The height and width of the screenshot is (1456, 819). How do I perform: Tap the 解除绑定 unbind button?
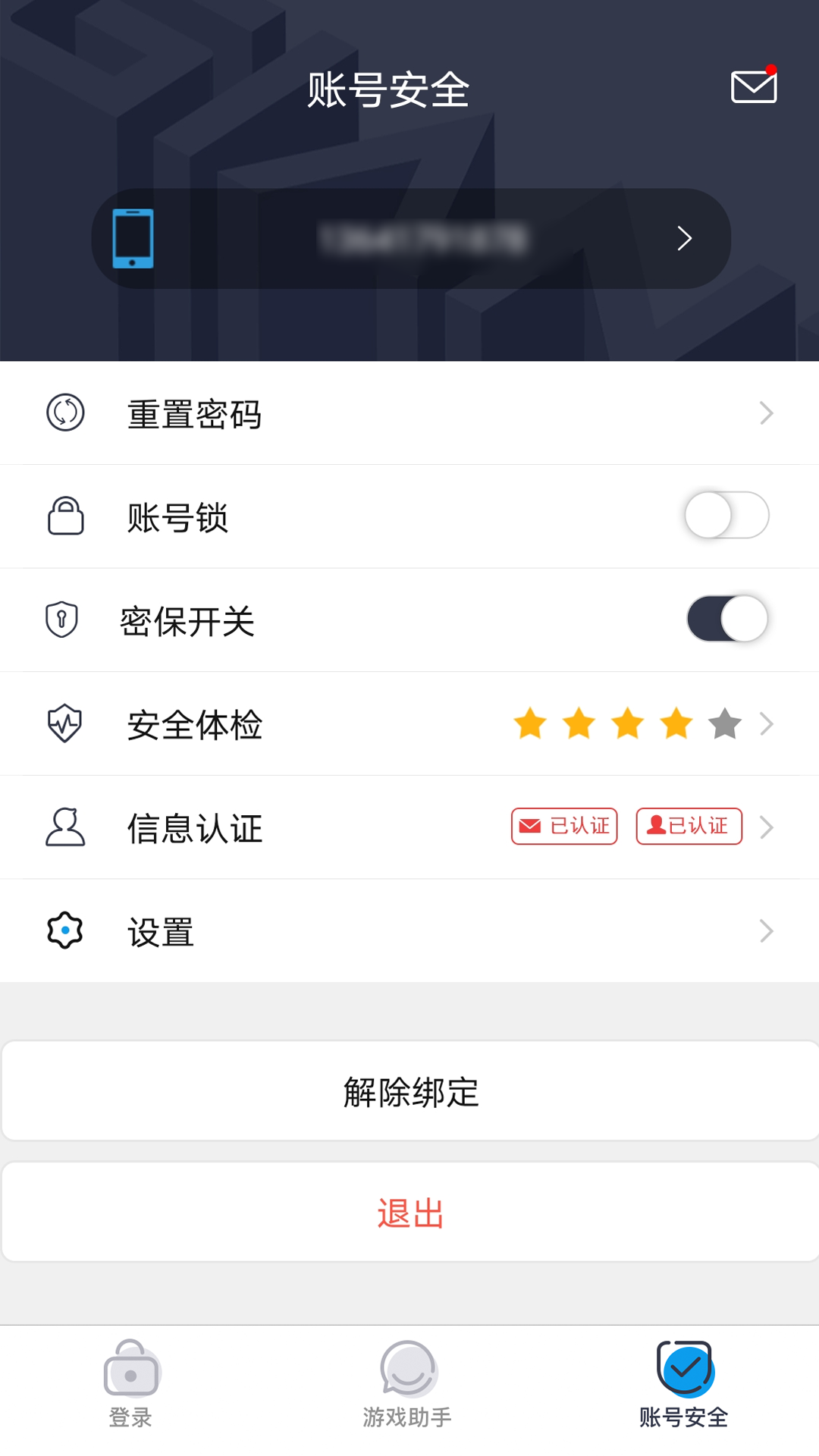coord(409,1091)
